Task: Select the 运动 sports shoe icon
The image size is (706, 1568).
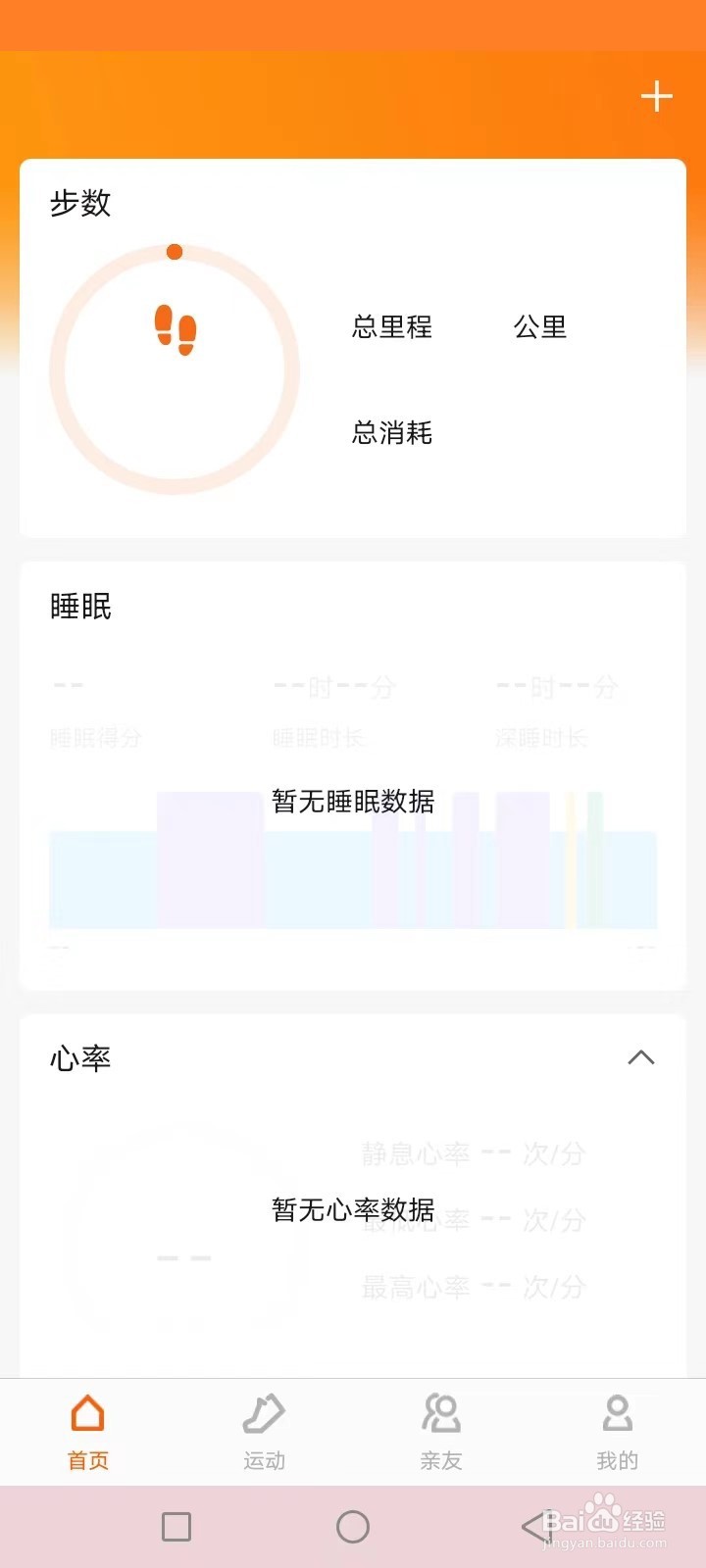Action: click(x=263, y=1414)
